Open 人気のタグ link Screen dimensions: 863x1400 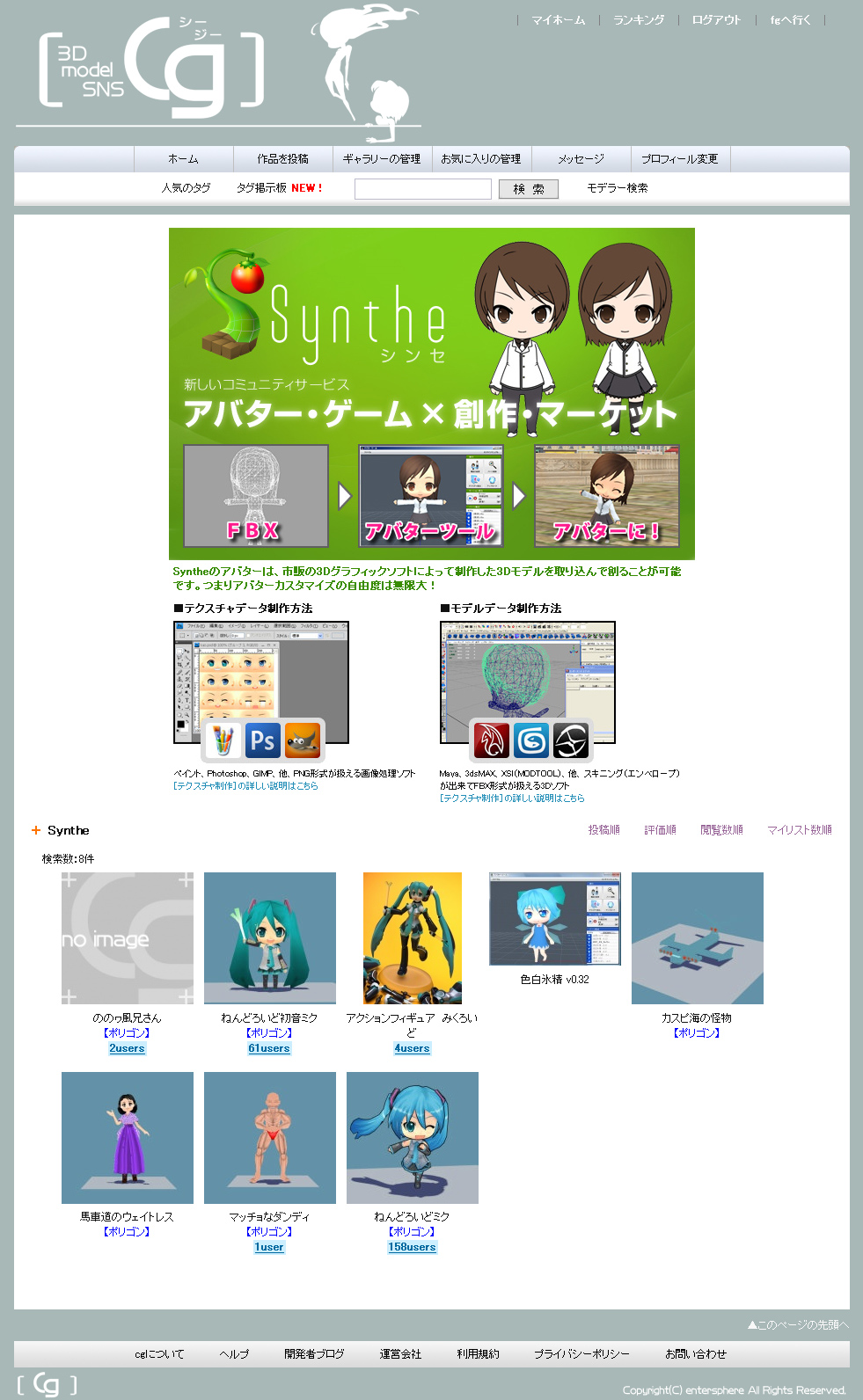[186, 188]
